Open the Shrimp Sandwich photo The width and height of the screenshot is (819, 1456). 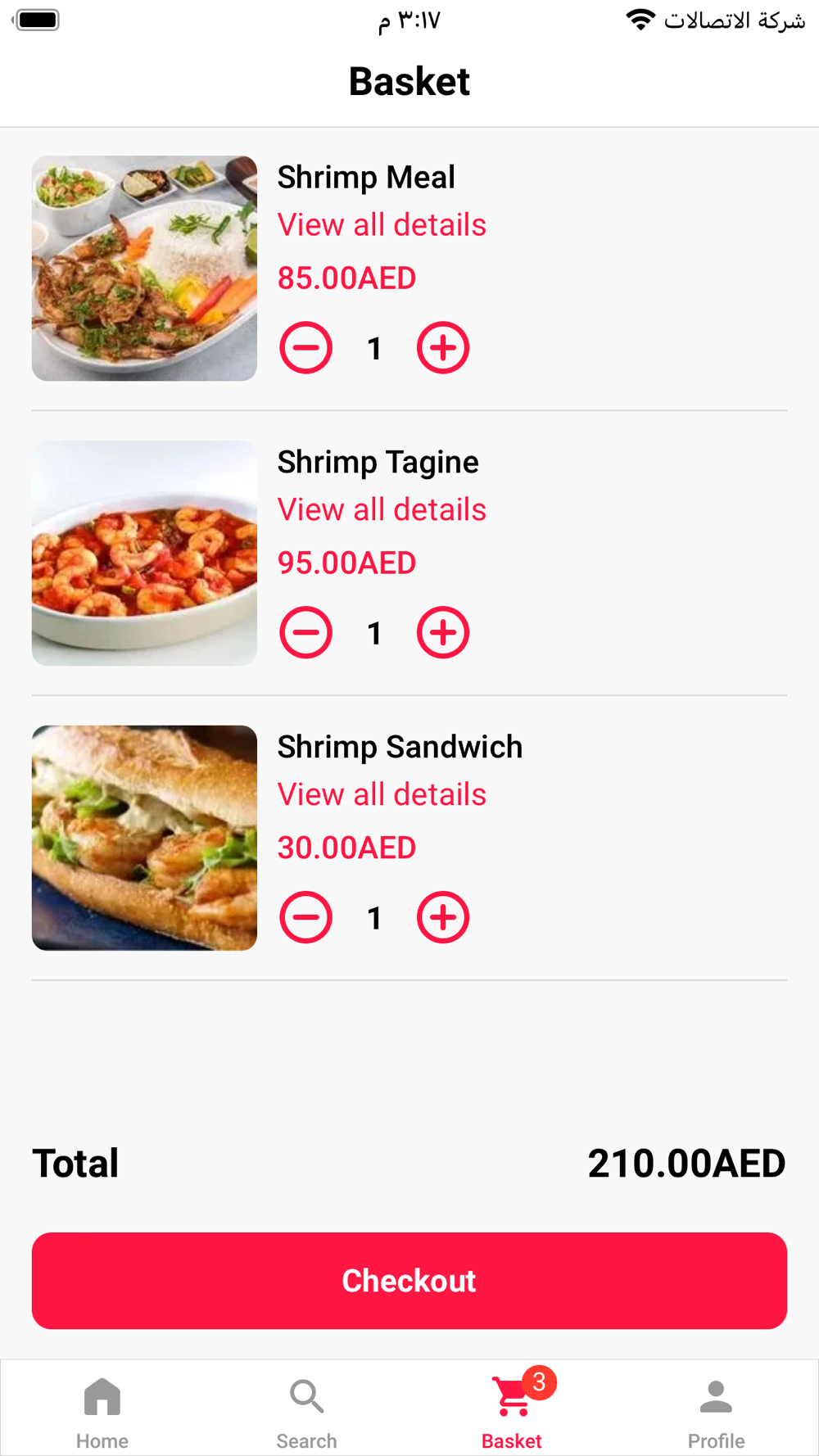coord(144,838)
